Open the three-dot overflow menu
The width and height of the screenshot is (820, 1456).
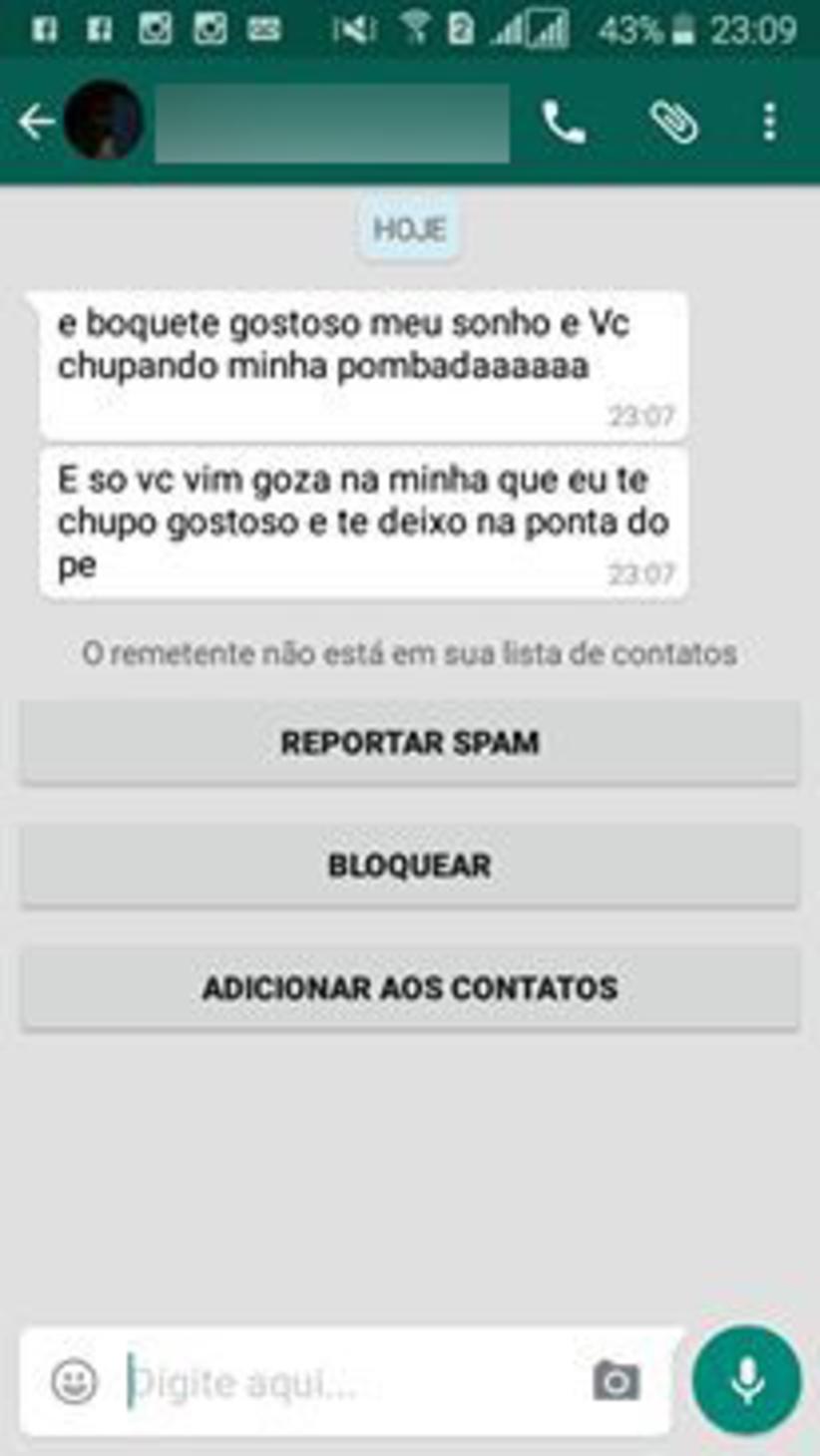coord(769,123)
